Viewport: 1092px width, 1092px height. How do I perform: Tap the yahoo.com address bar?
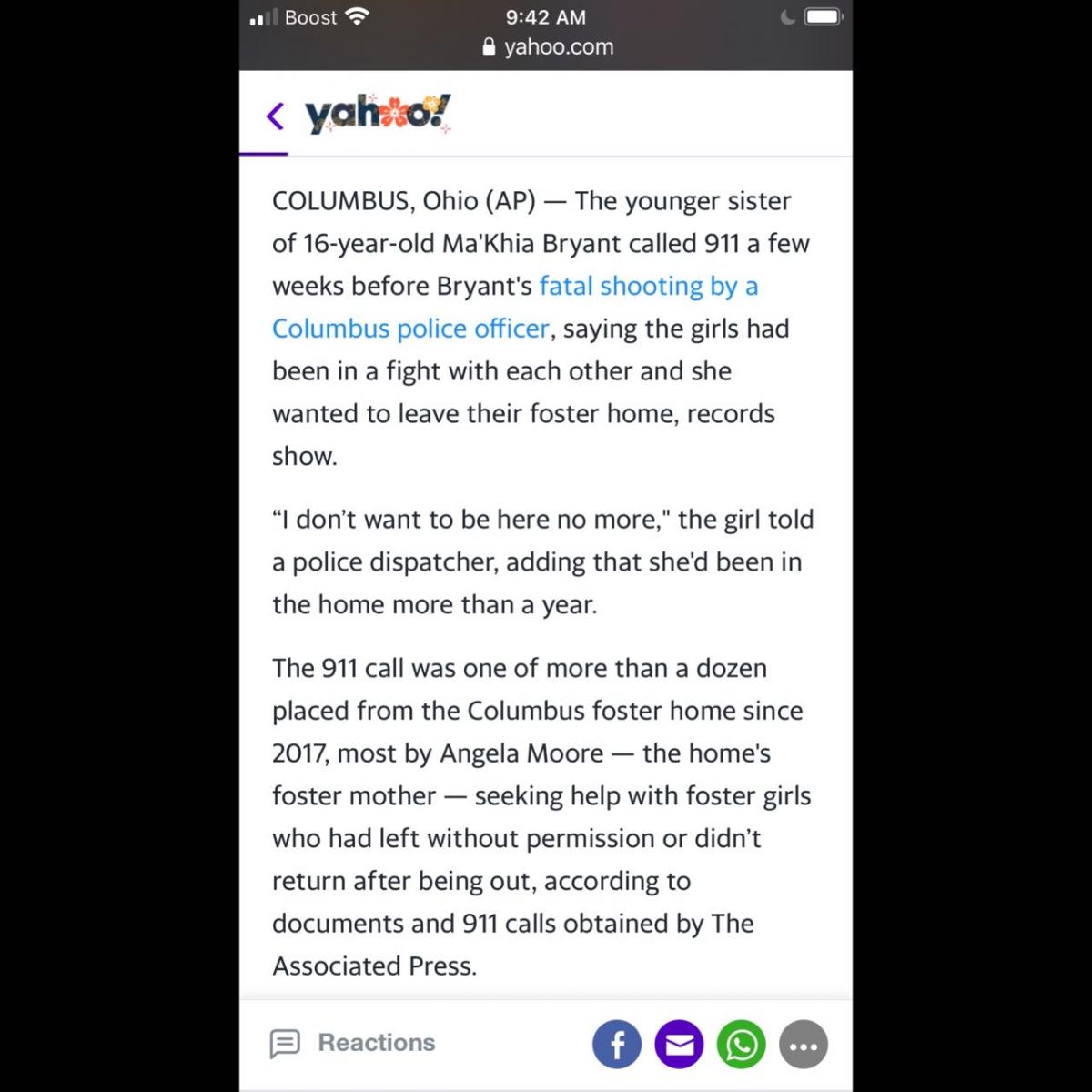point(548,47)
